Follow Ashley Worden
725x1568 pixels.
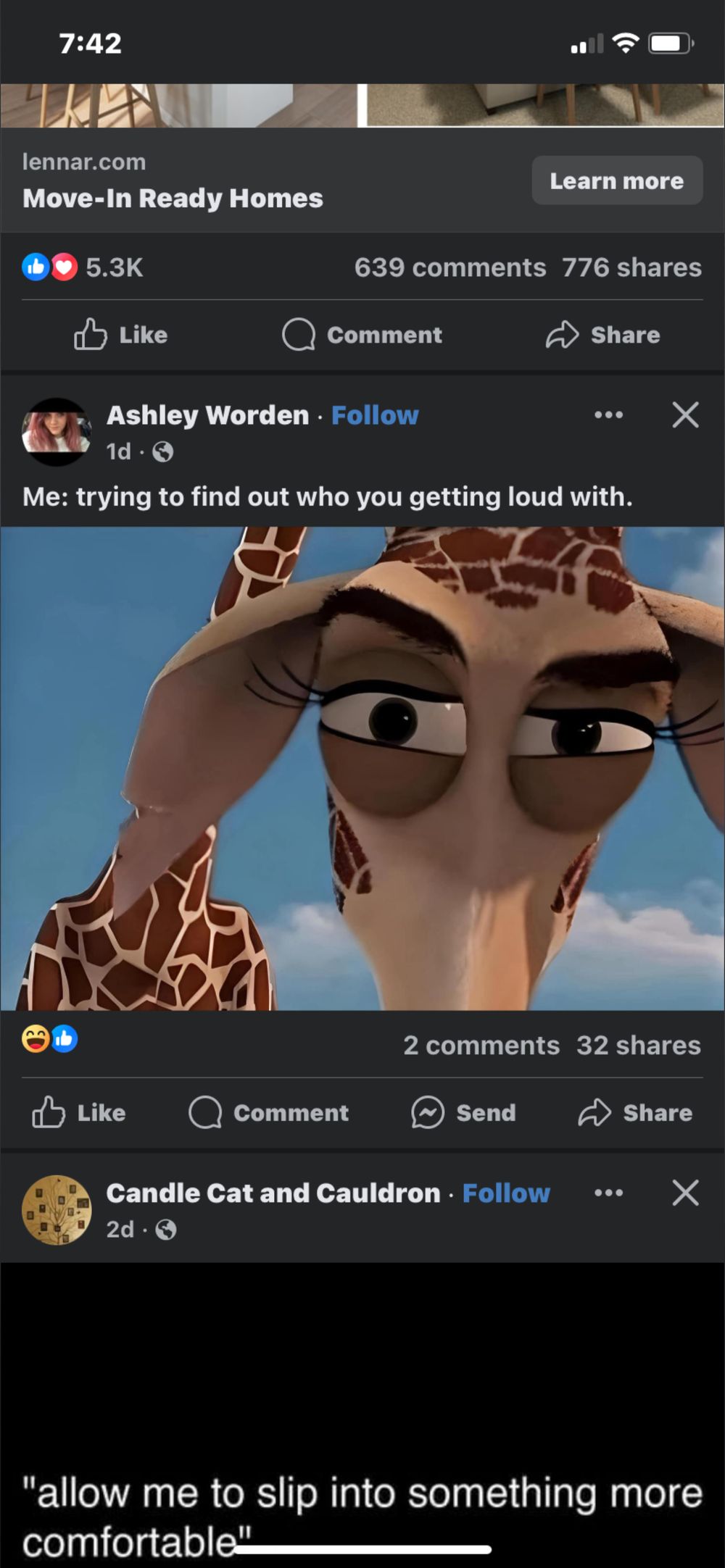point(375,415)
